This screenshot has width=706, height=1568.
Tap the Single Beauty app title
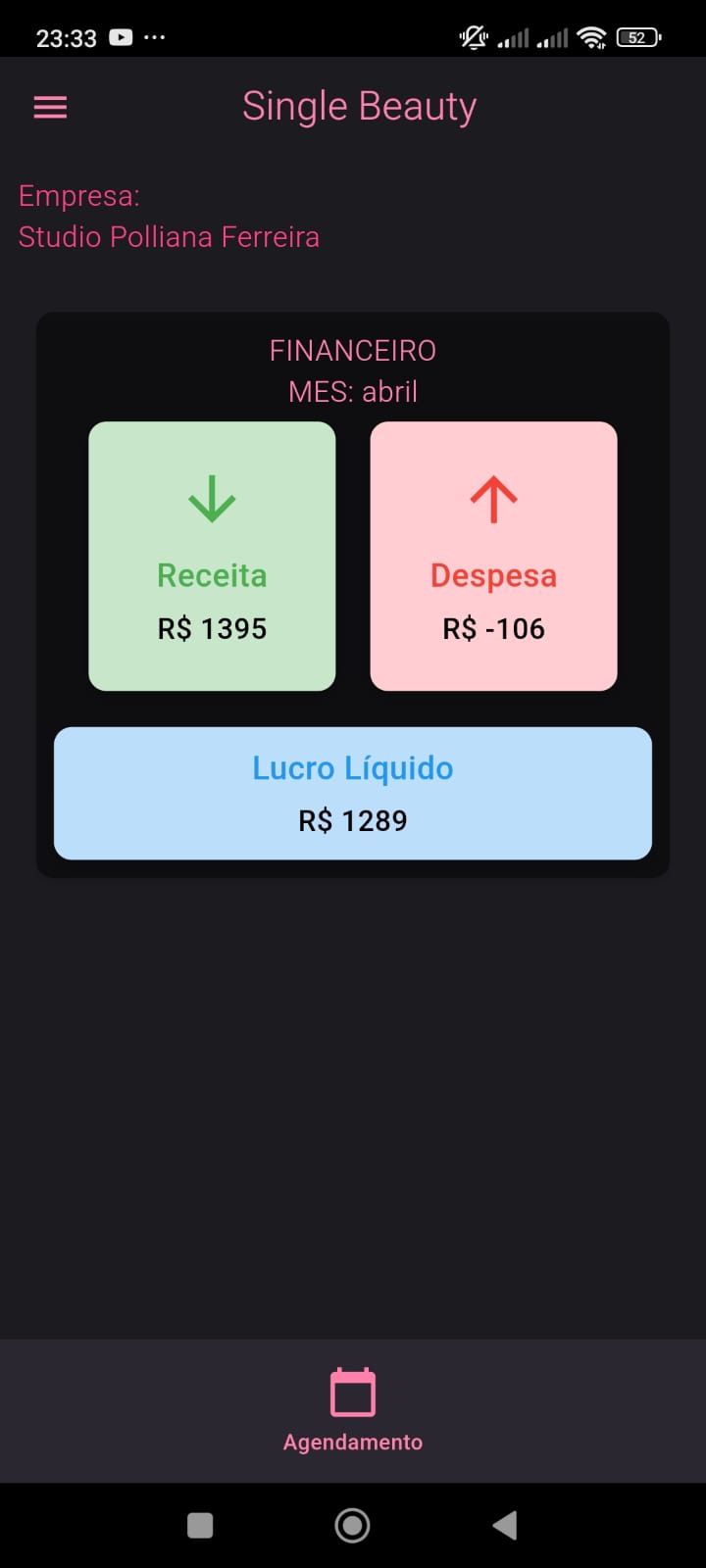click(x=359, y=105)
